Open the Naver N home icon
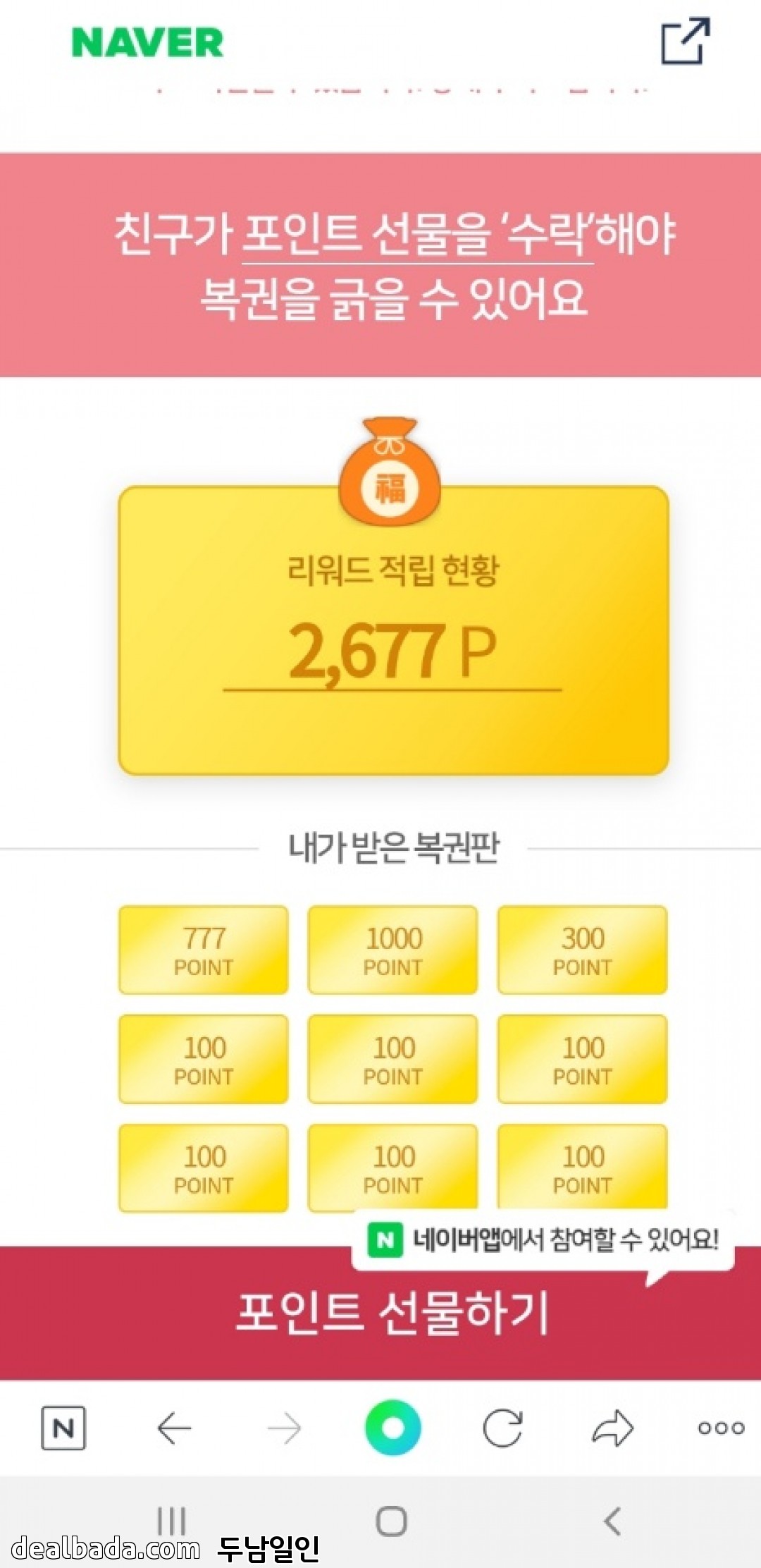This screenshot has height=1568, width=761. pos(63,1428)
